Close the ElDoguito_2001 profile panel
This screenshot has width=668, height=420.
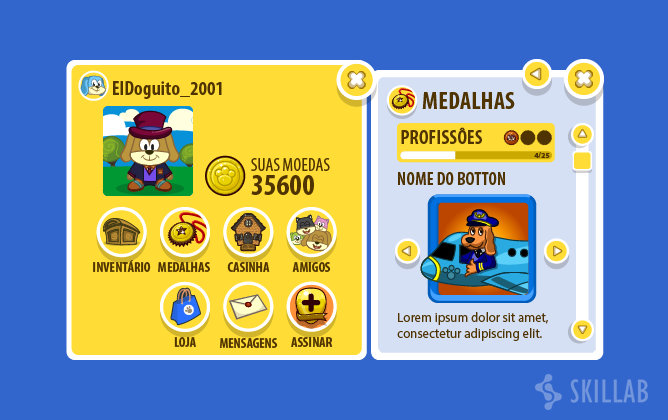(x=355, y=79)
